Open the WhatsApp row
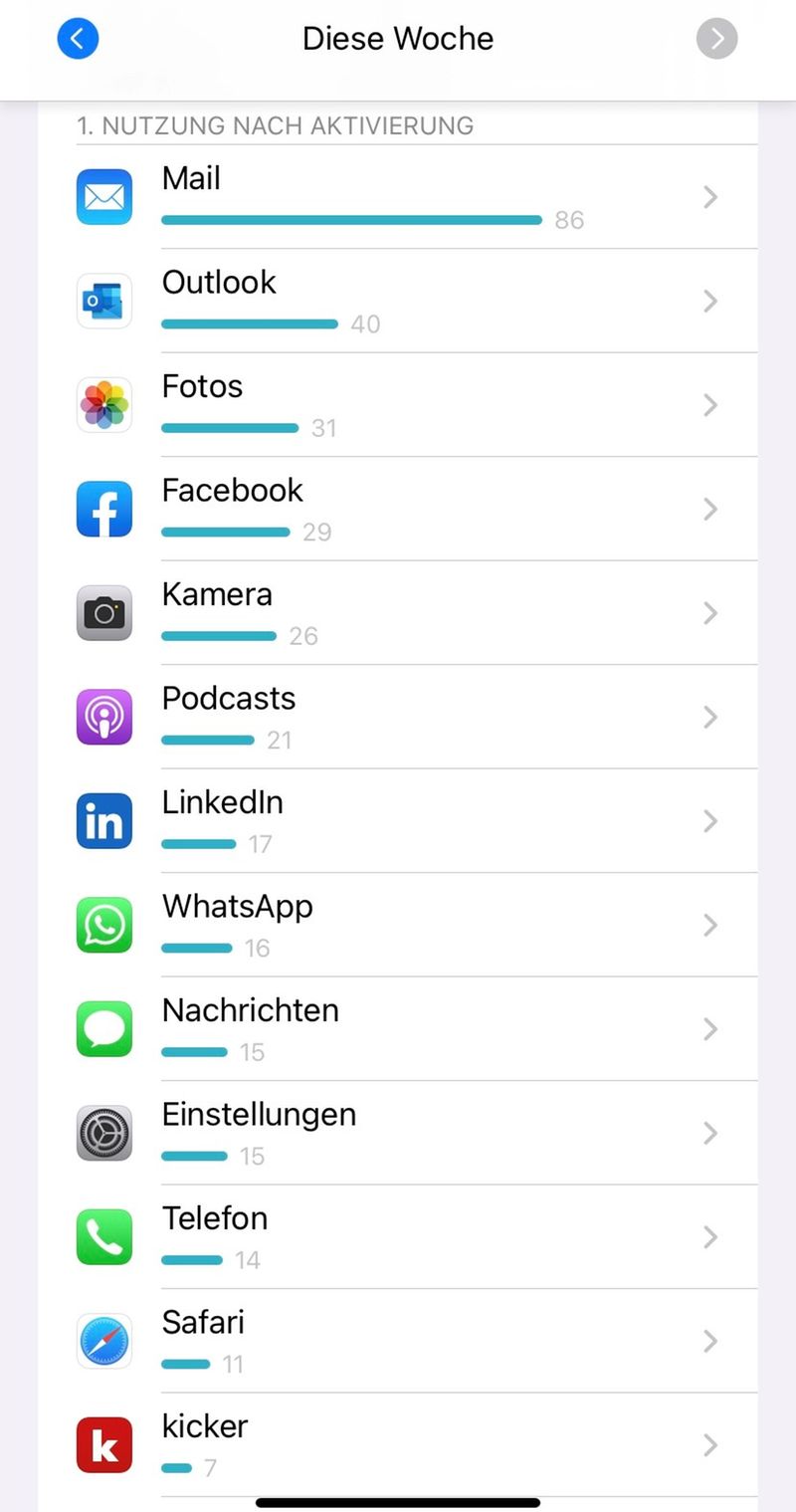 pos(418,925)
